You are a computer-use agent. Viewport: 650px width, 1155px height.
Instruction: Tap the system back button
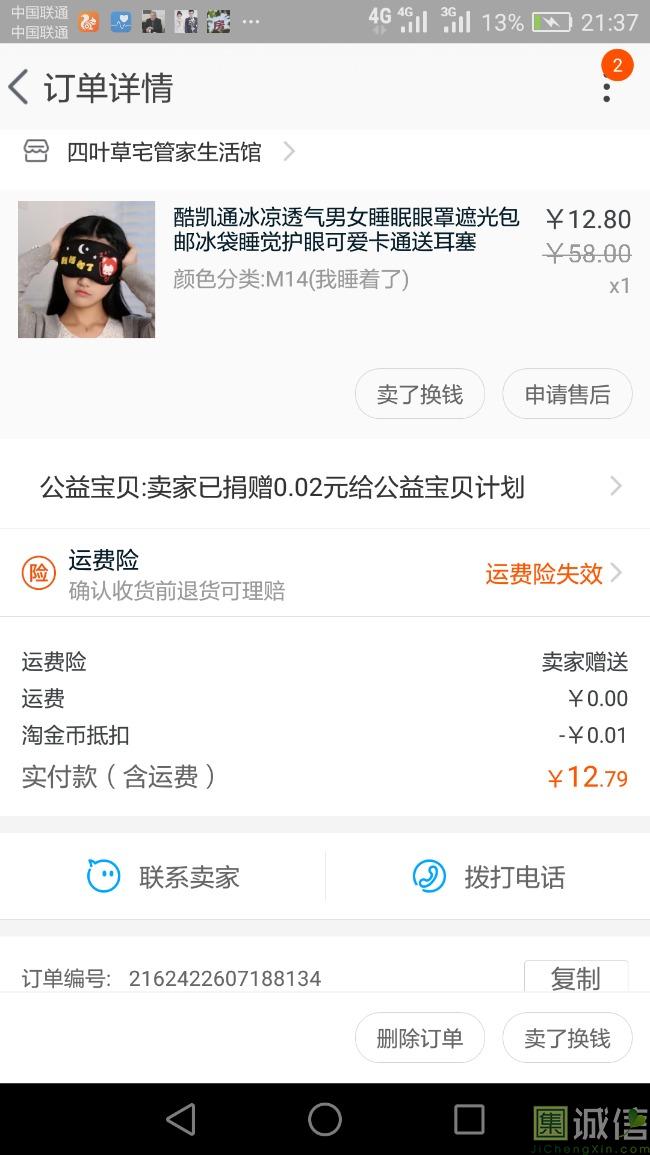(181, 1119)
